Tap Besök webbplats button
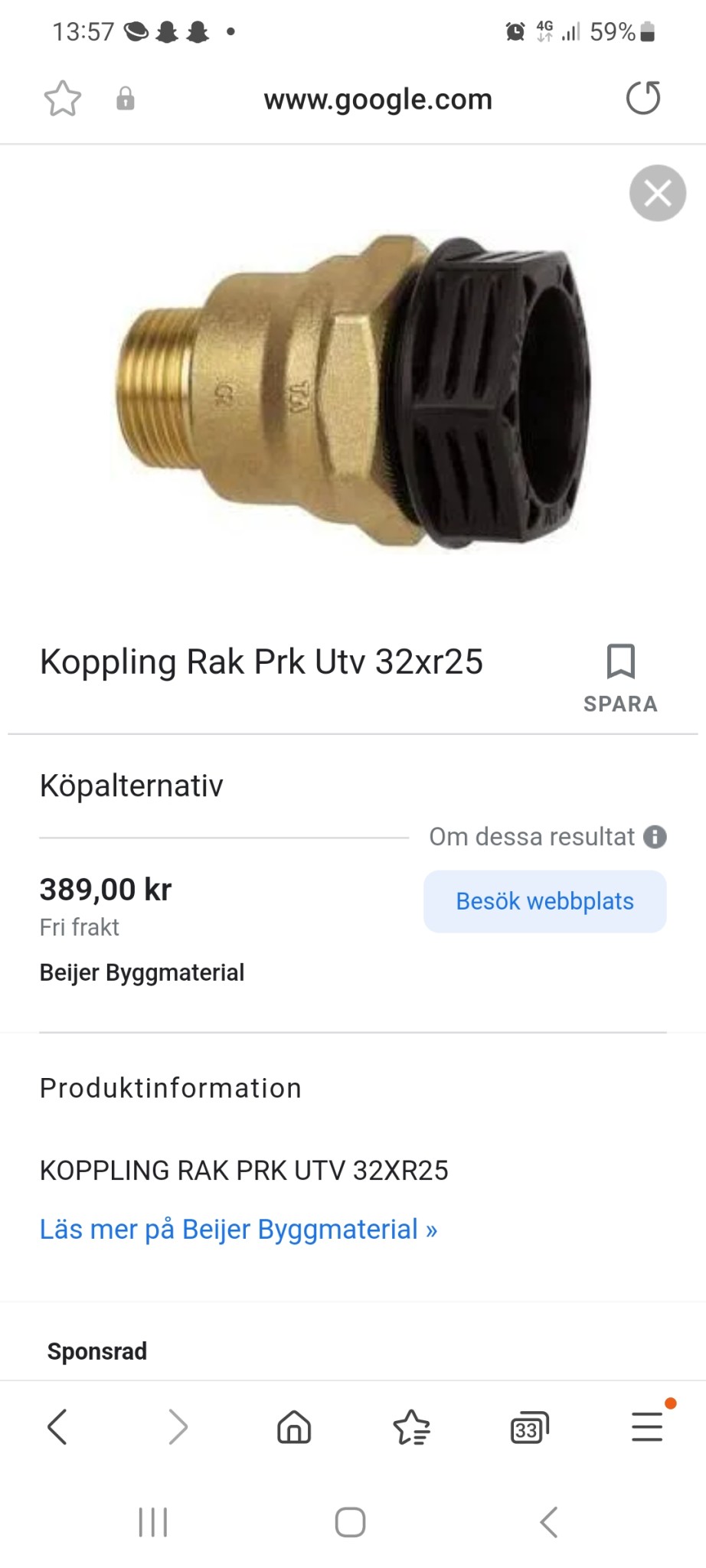 544,901
